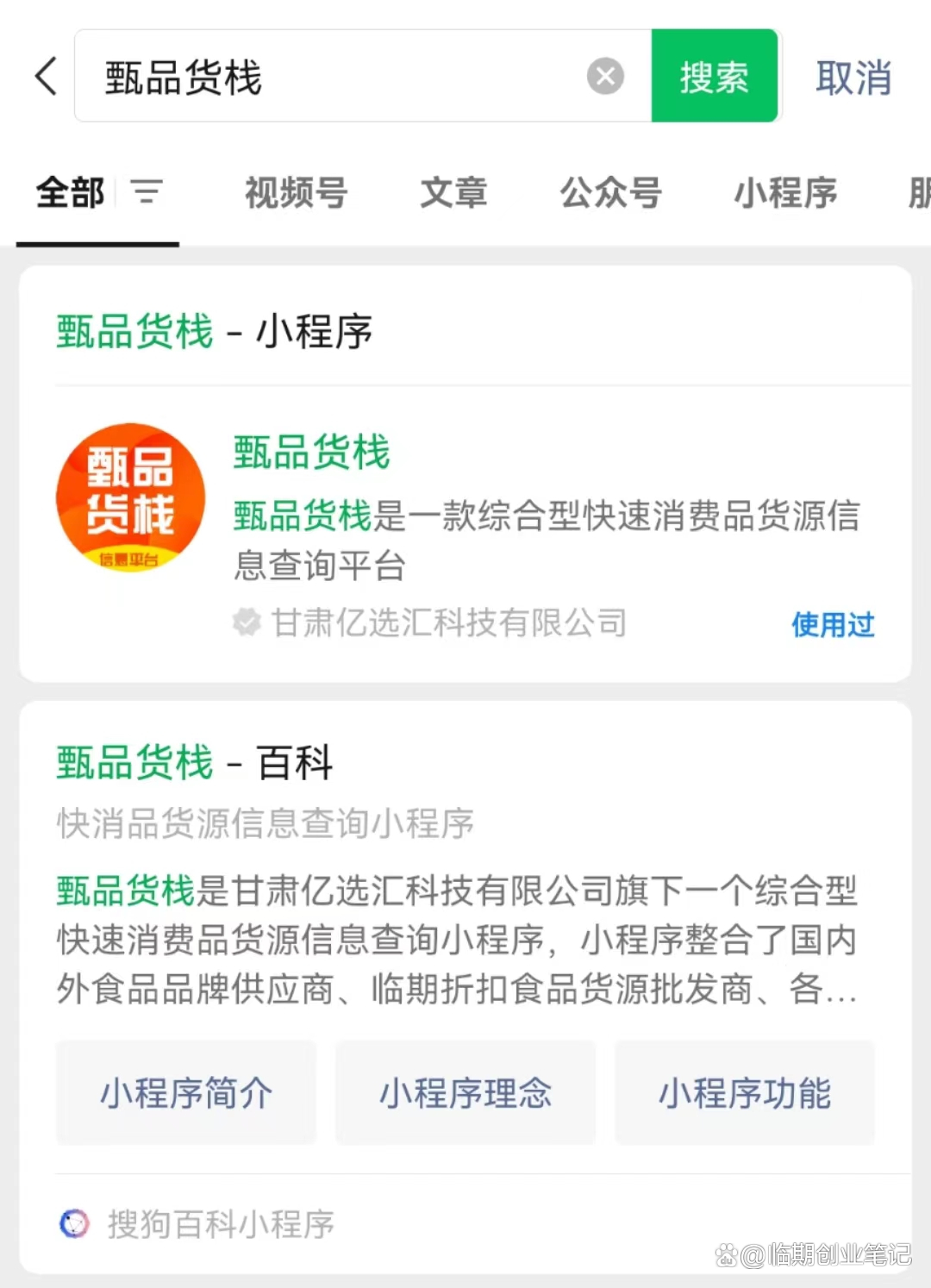Switch to the 文章 tab
931x1288 pixels.
453,192
